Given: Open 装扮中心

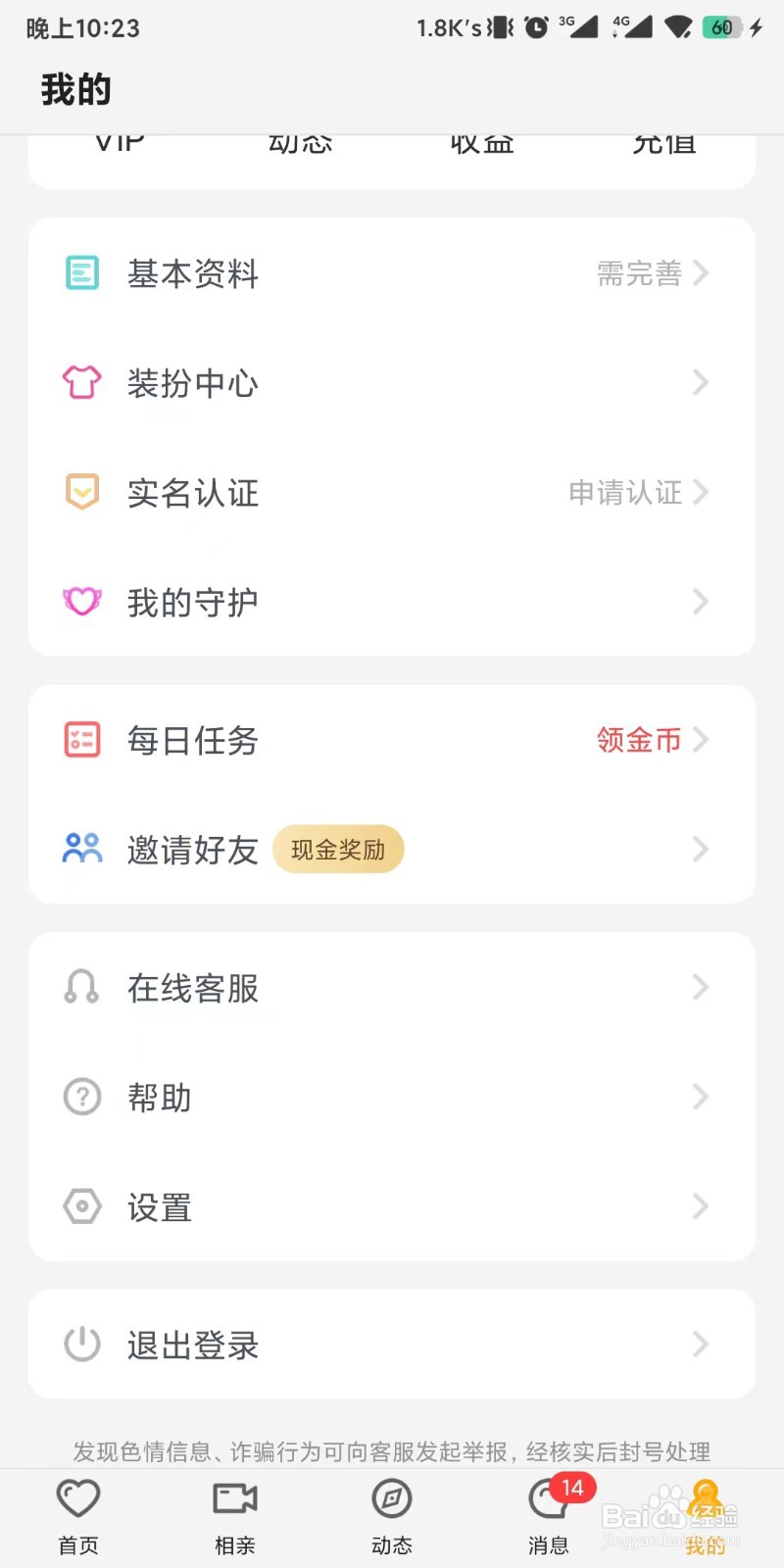Looking at the screenshot, I should click(392, 382).
